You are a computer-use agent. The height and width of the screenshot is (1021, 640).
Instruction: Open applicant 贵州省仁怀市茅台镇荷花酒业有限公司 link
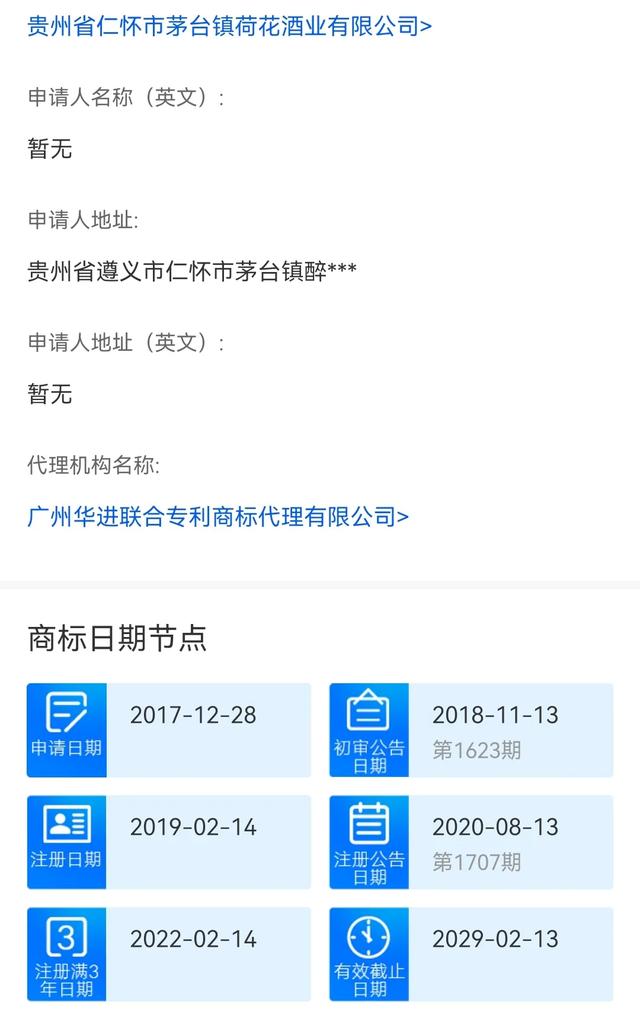[229, 25]
